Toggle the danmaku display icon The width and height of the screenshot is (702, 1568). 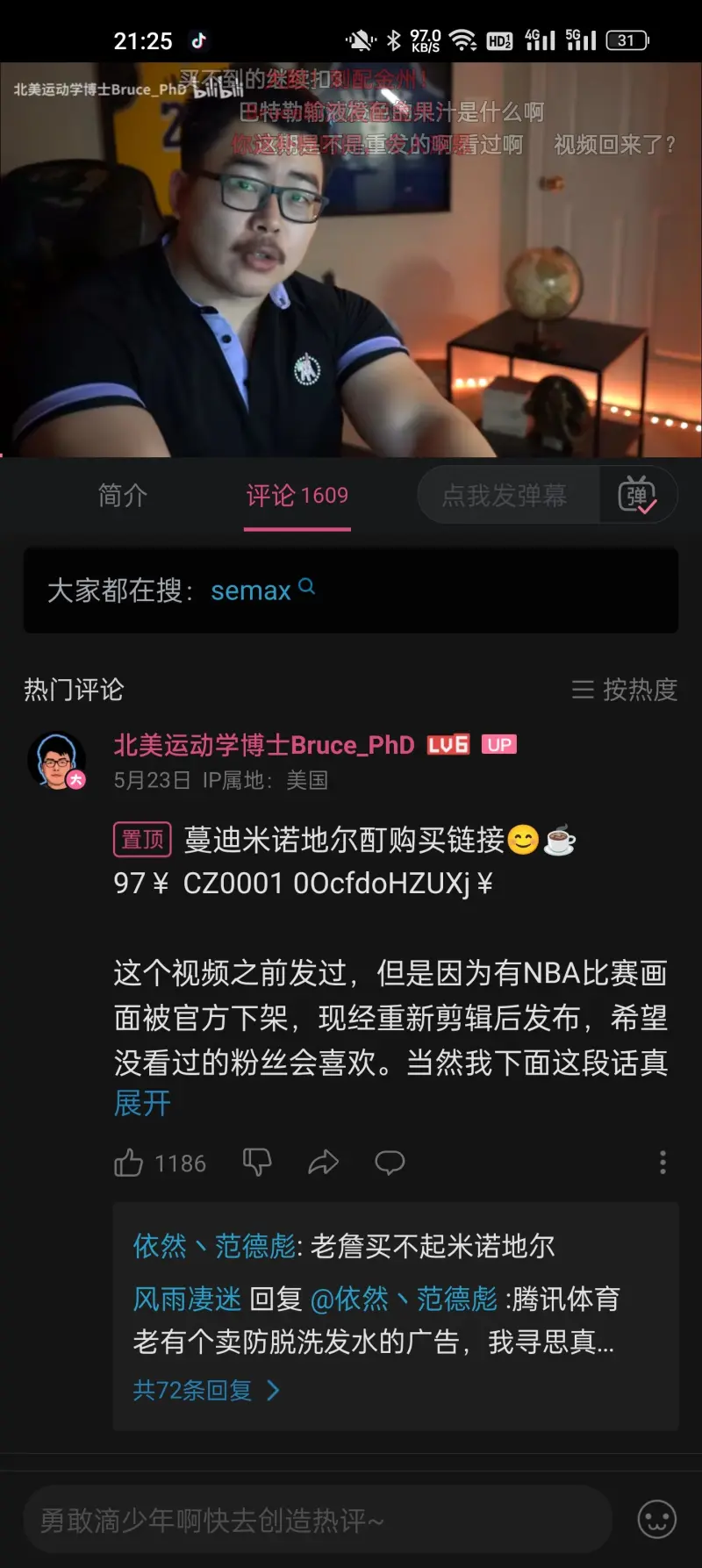638,496
